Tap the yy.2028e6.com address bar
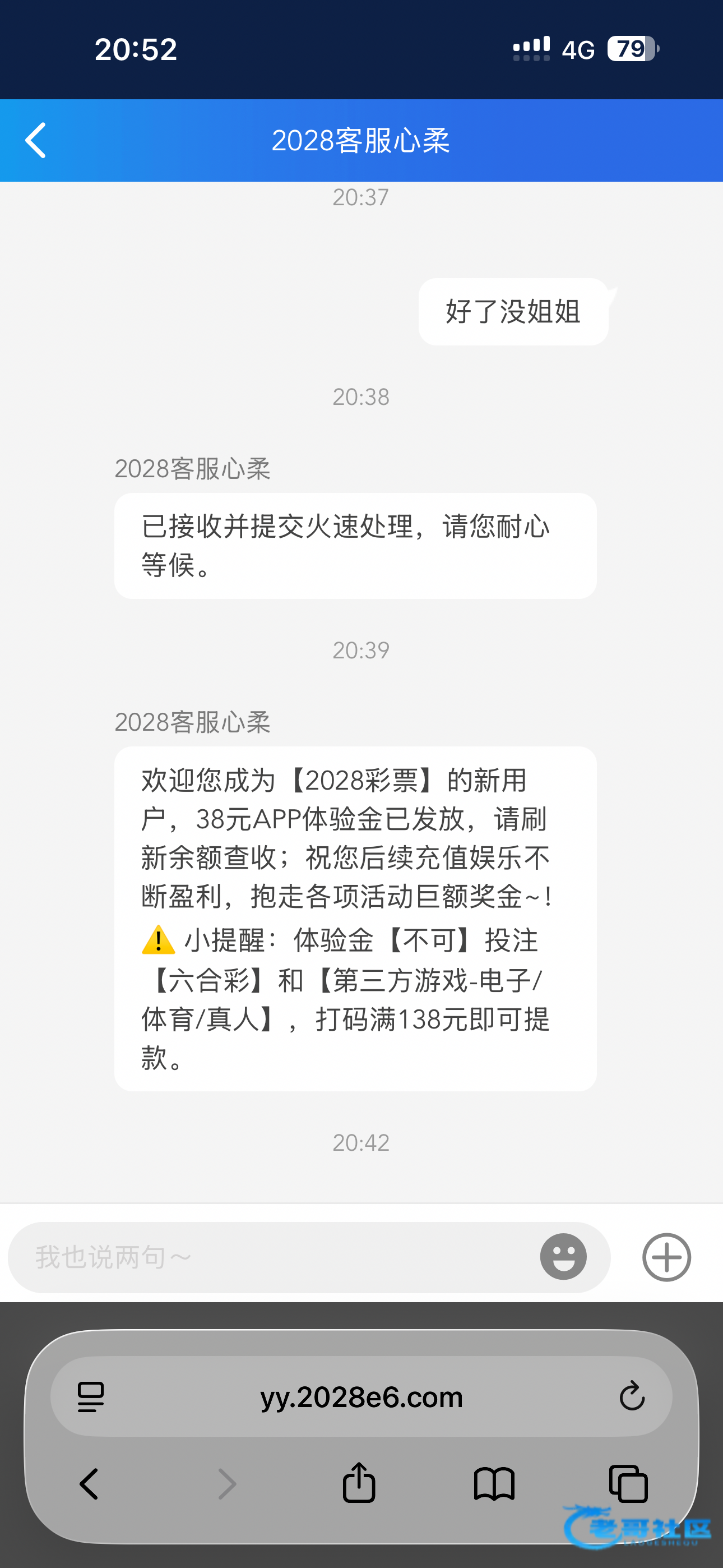 [x=361, y=1397]
